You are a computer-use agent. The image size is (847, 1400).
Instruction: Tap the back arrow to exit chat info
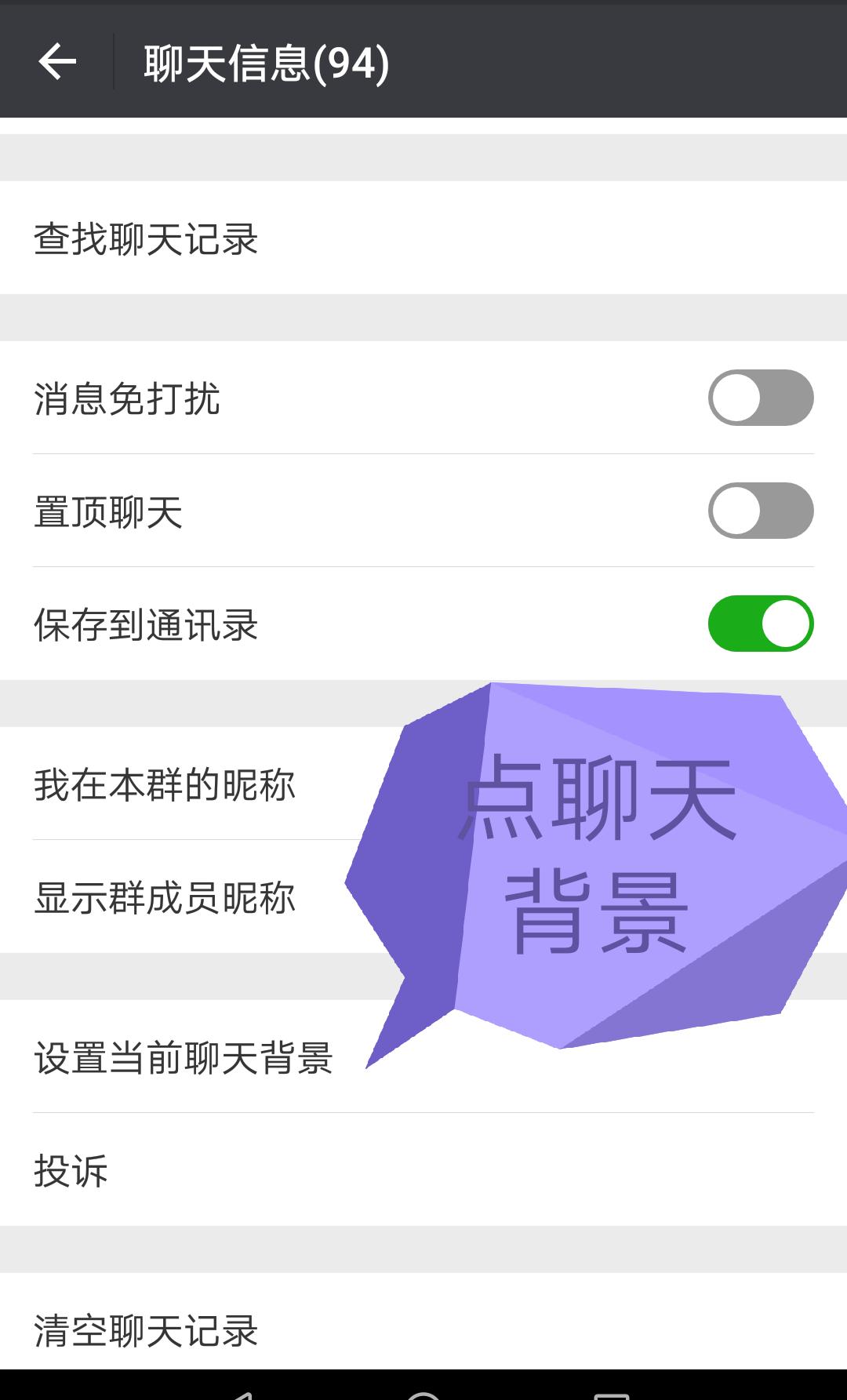56,61
